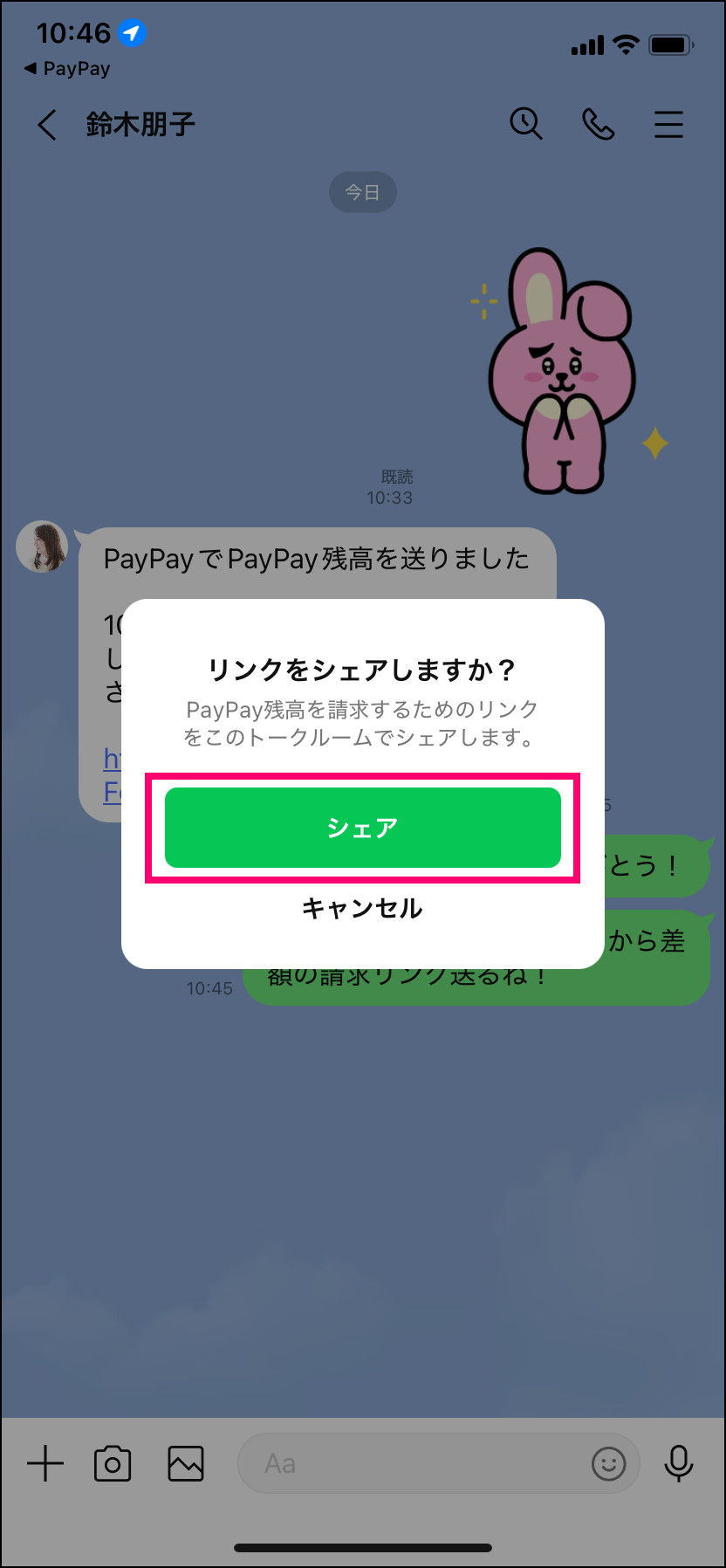Launch the camera from the chat bar
The width and height of the screenshot is (726, 1568).
(113, 1463)
